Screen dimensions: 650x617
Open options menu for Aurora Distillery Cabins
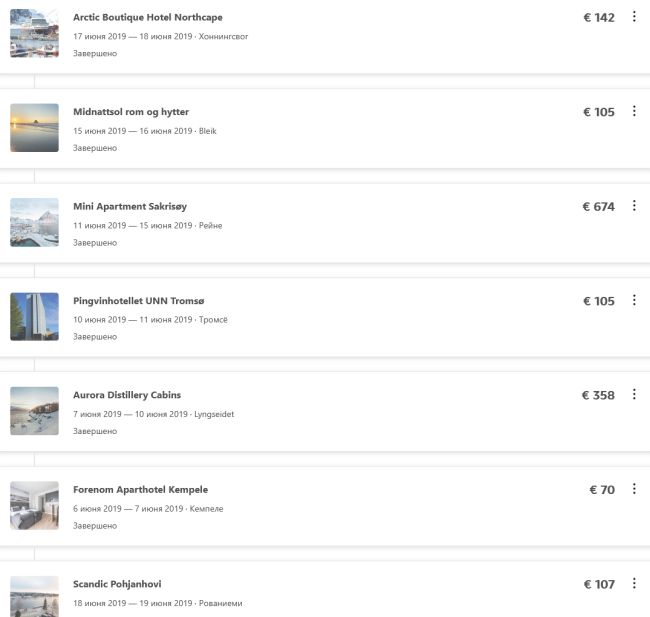click(634, 395)
